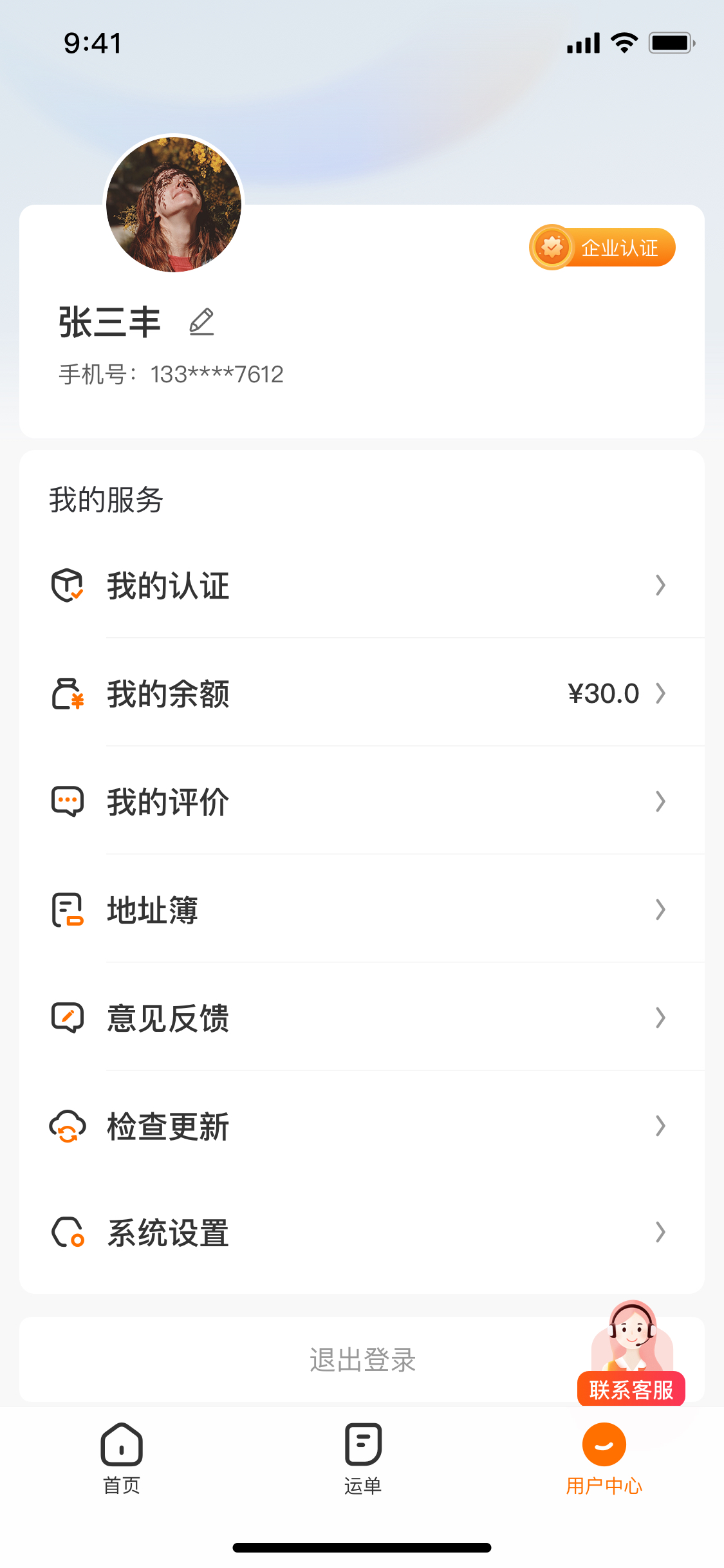Contact support via 联系客服
The width and height of the screenshot is (724, 1568).
click(x=631, y=1353)
